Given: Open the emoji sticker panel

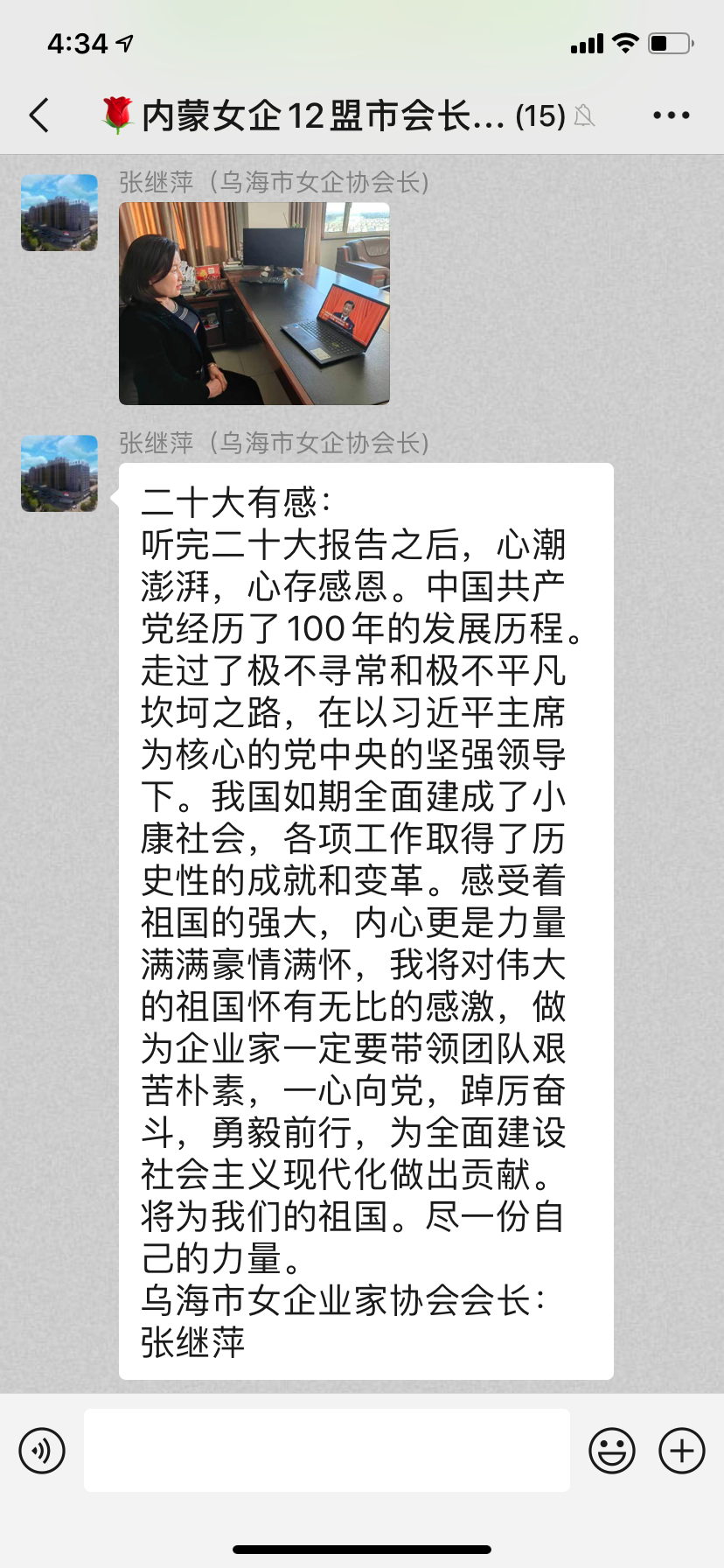Looking at the screenshot, I should [x=612, y=1451].
